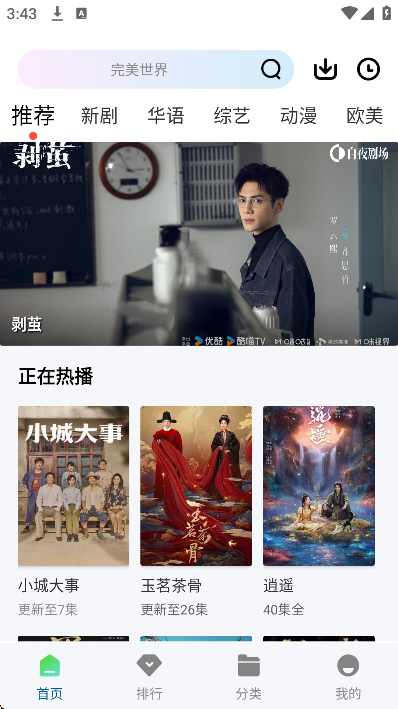Switch to 排行 in bottom navigation

coord(149,677)
